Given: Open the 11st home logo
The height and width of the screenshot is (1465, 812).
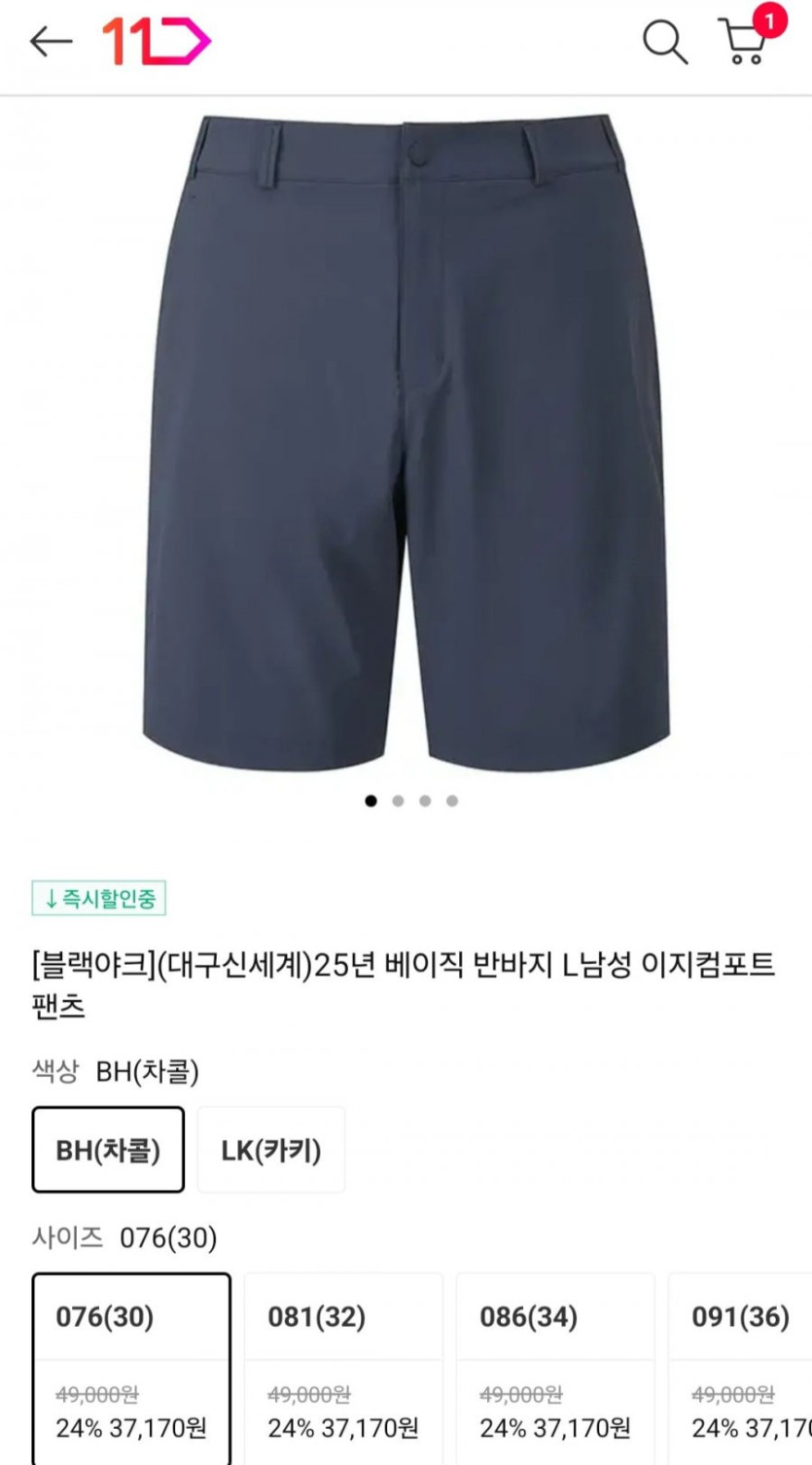Looking at the screenshot, I should click(x=156, y=42).
